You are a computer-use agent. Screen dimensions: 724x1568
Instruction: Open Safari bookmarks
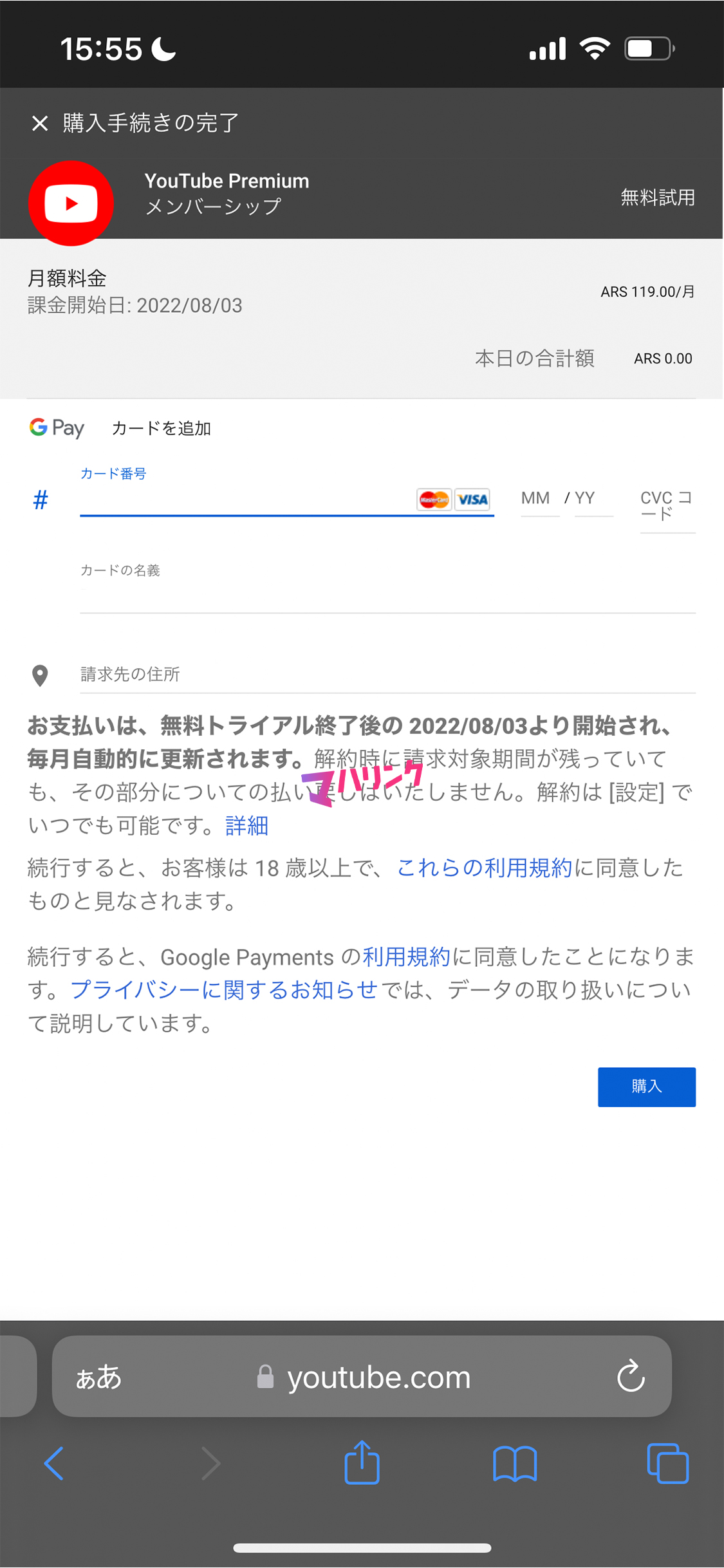click(x=515, y=1464)
